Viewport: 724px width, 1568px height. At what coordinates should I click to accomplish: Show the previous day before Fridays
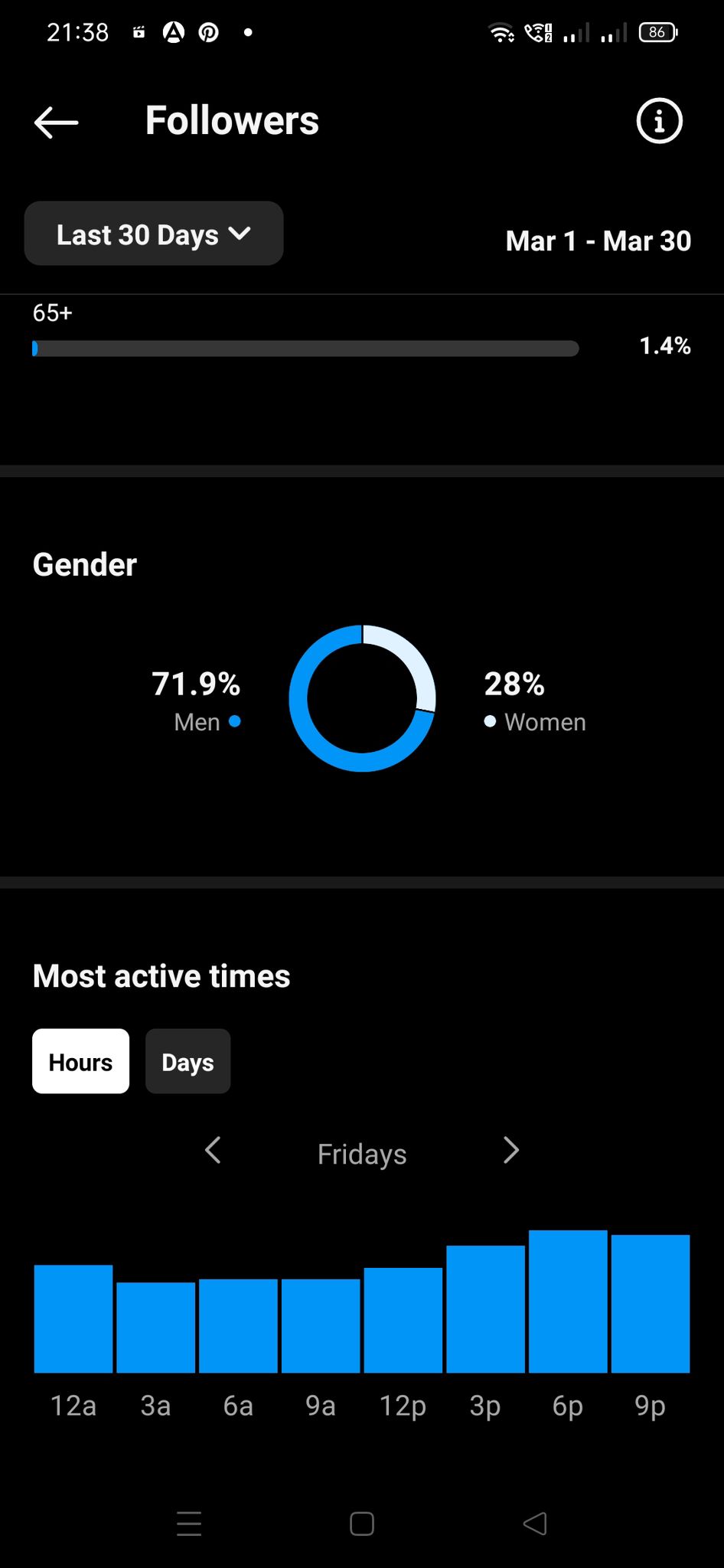[x=213, y=1150]
